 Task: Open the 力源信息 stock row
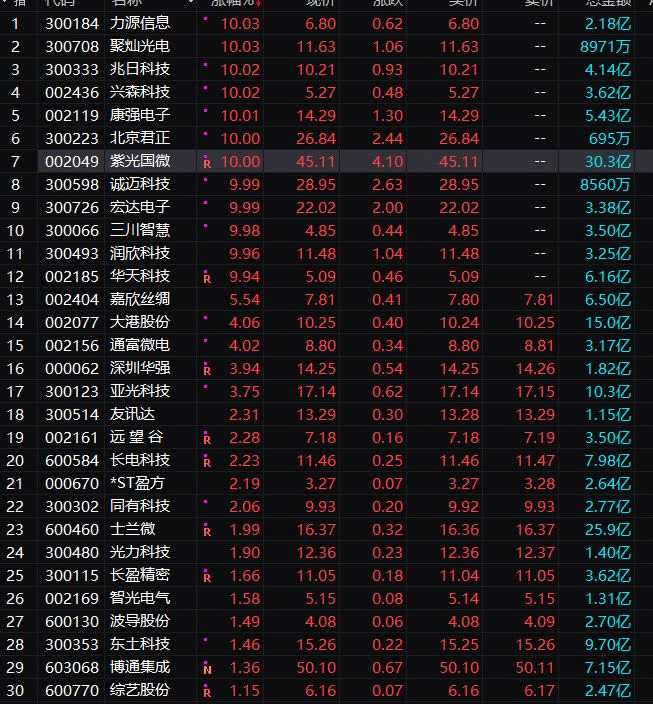click(139, 23)
